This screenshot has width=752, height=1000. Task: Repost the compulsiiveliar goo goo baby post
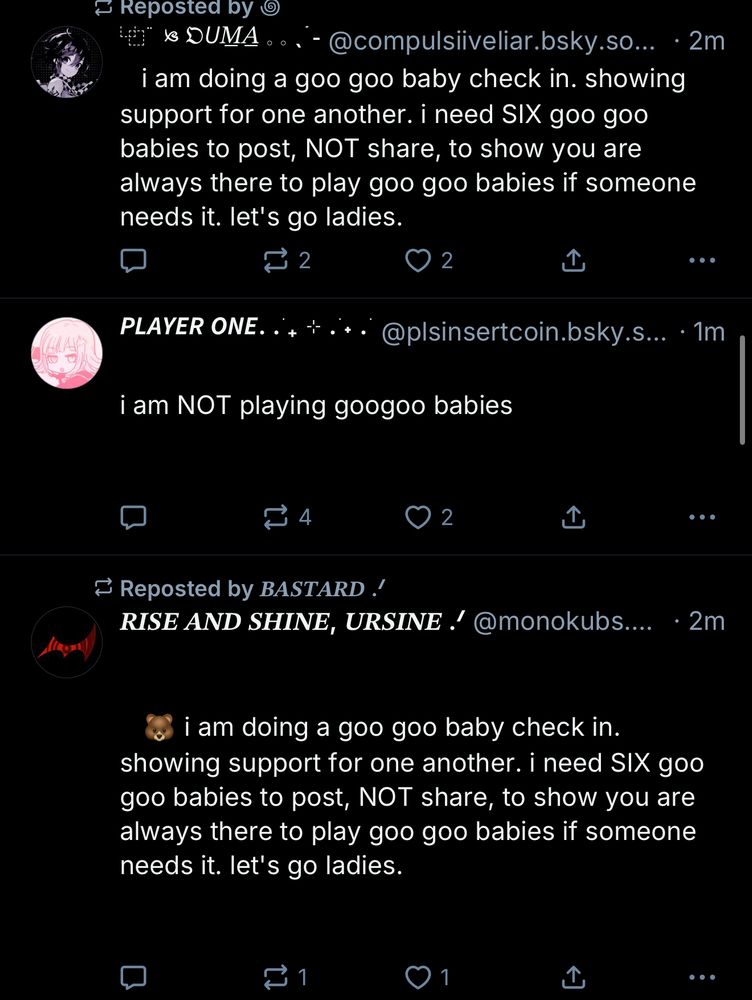point(274,261)
